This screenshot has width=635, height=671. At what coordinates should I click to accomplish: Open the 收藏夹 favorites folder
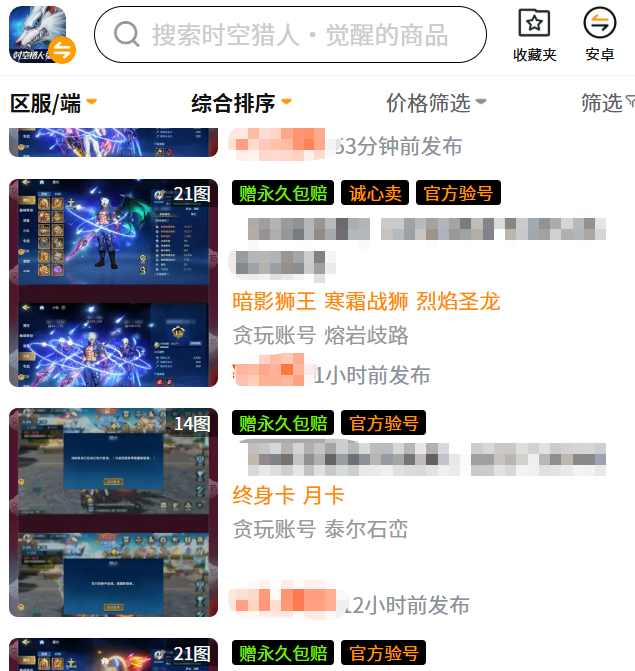coord(534,35)
